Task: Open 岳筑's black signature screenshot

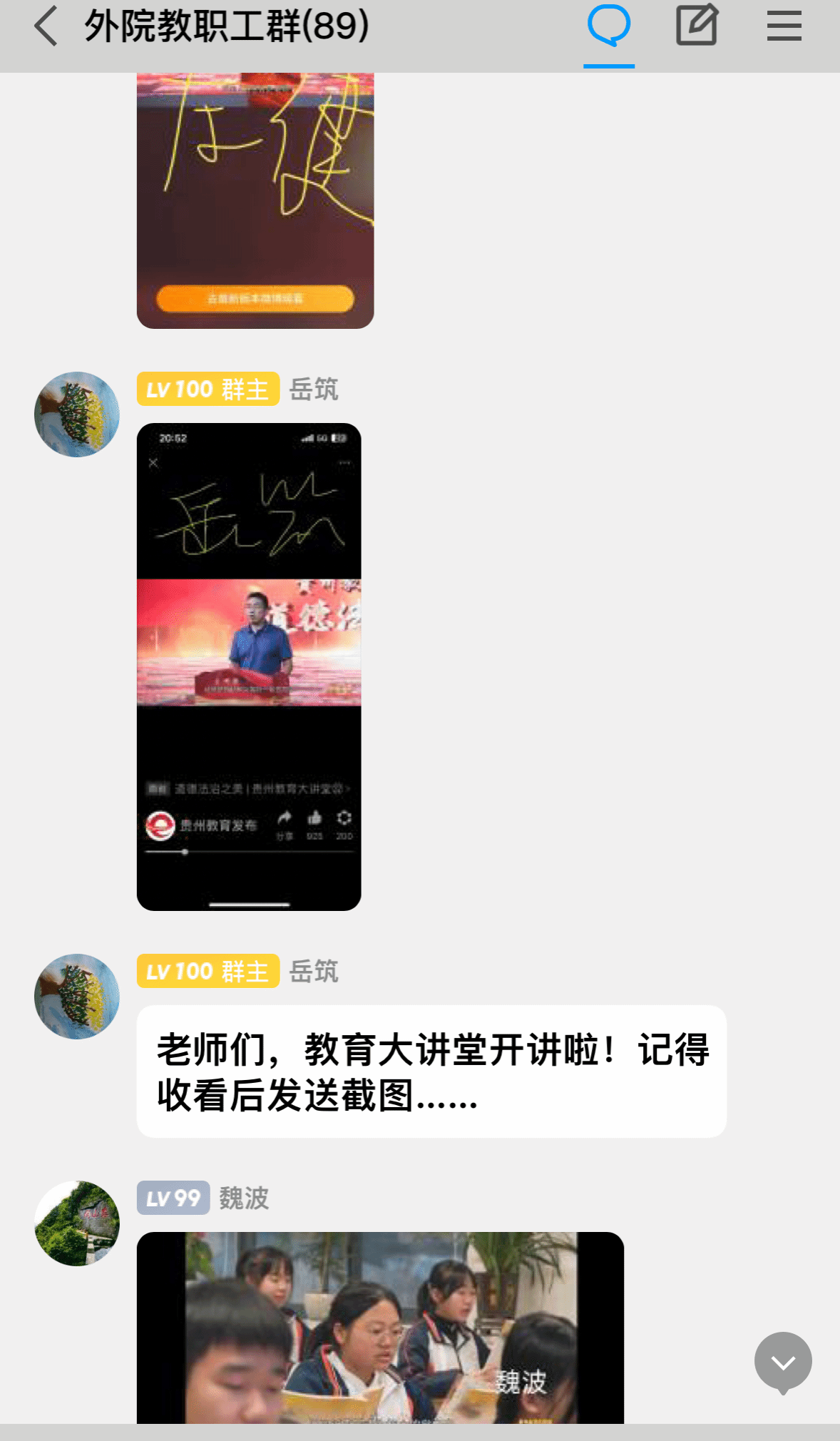Action: pos(249,666)
